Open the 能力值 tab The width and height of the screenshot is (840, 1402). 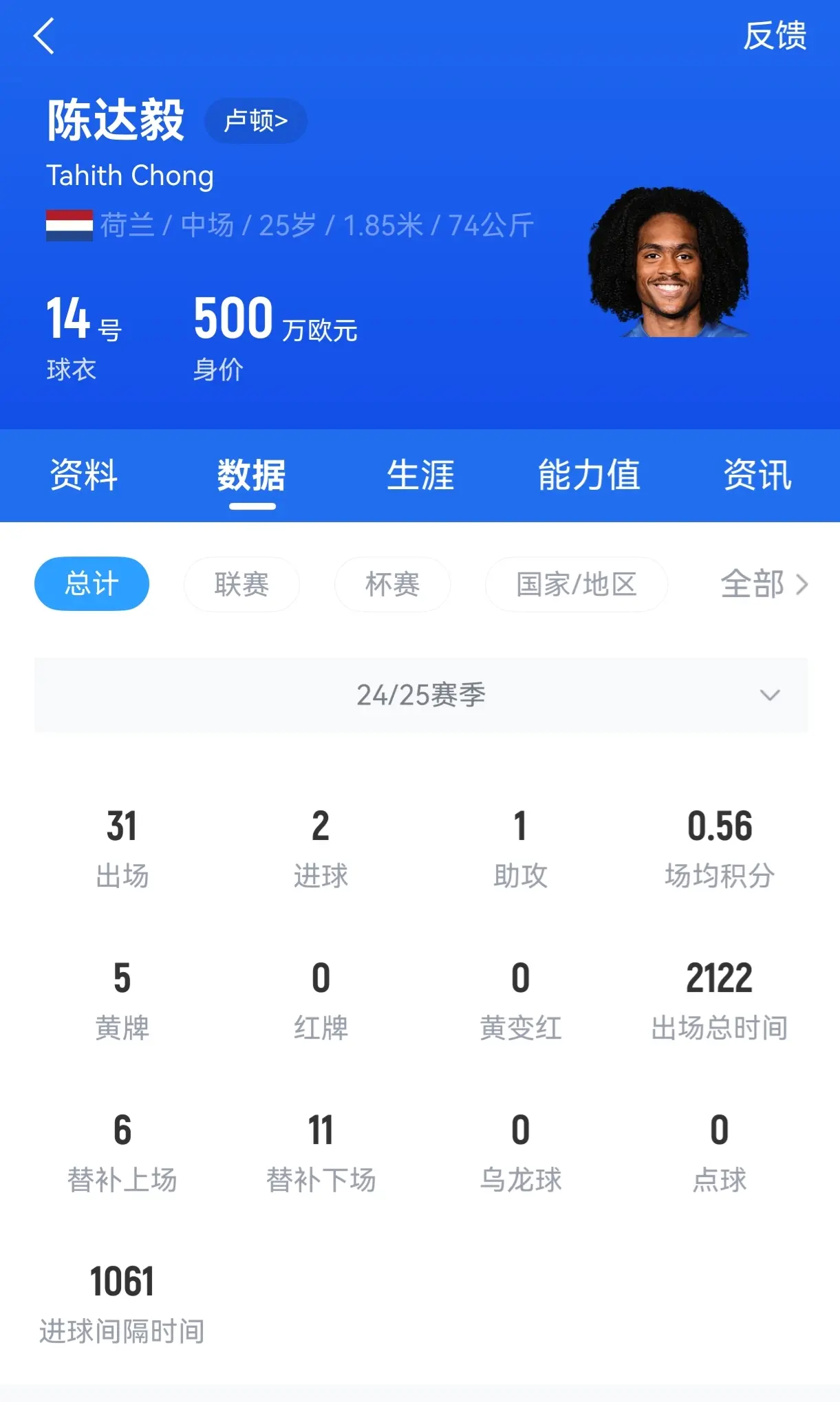pos(590,475)
